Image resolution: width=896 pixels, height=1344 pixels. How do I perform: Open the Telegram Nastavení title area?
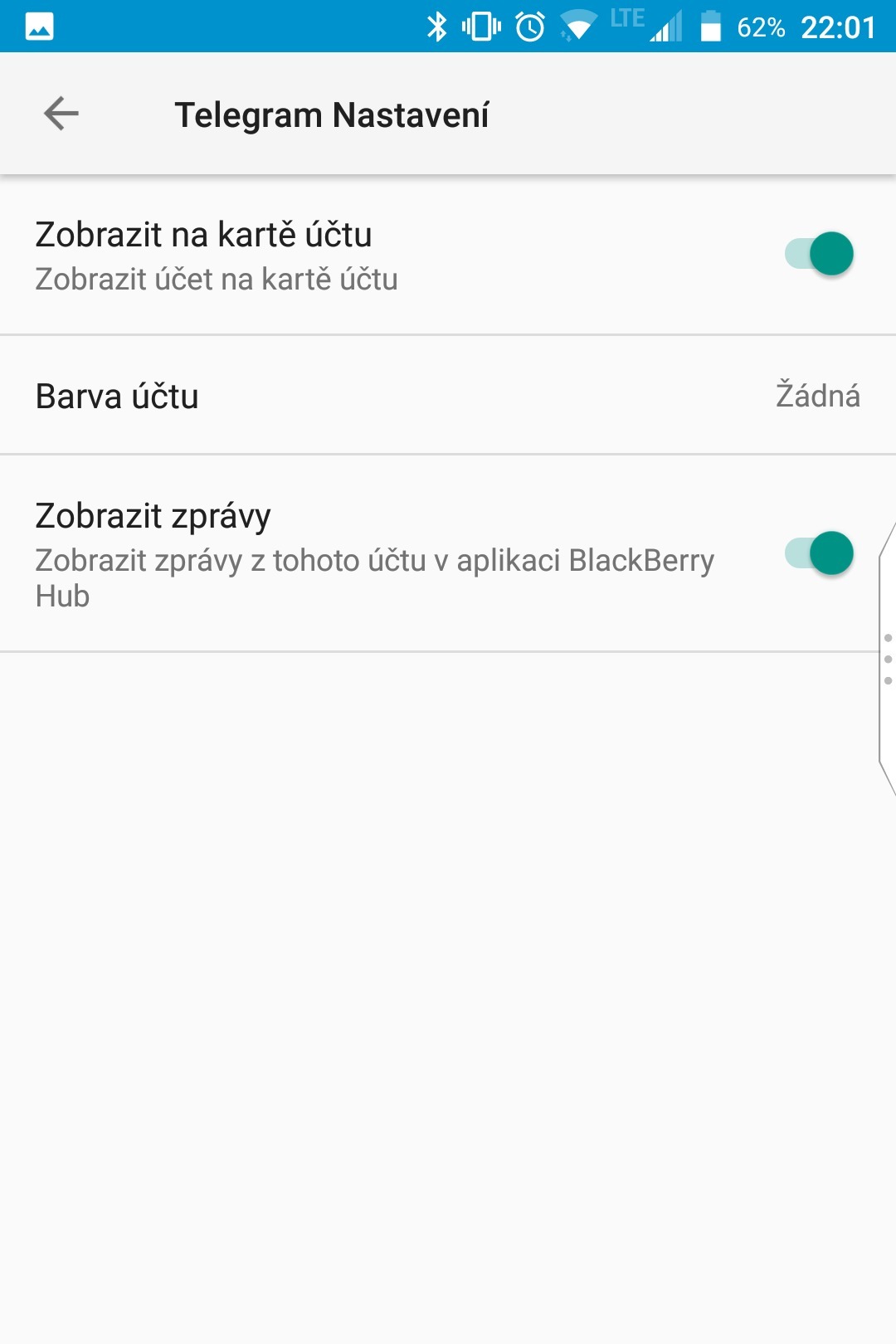click(332, 114)
